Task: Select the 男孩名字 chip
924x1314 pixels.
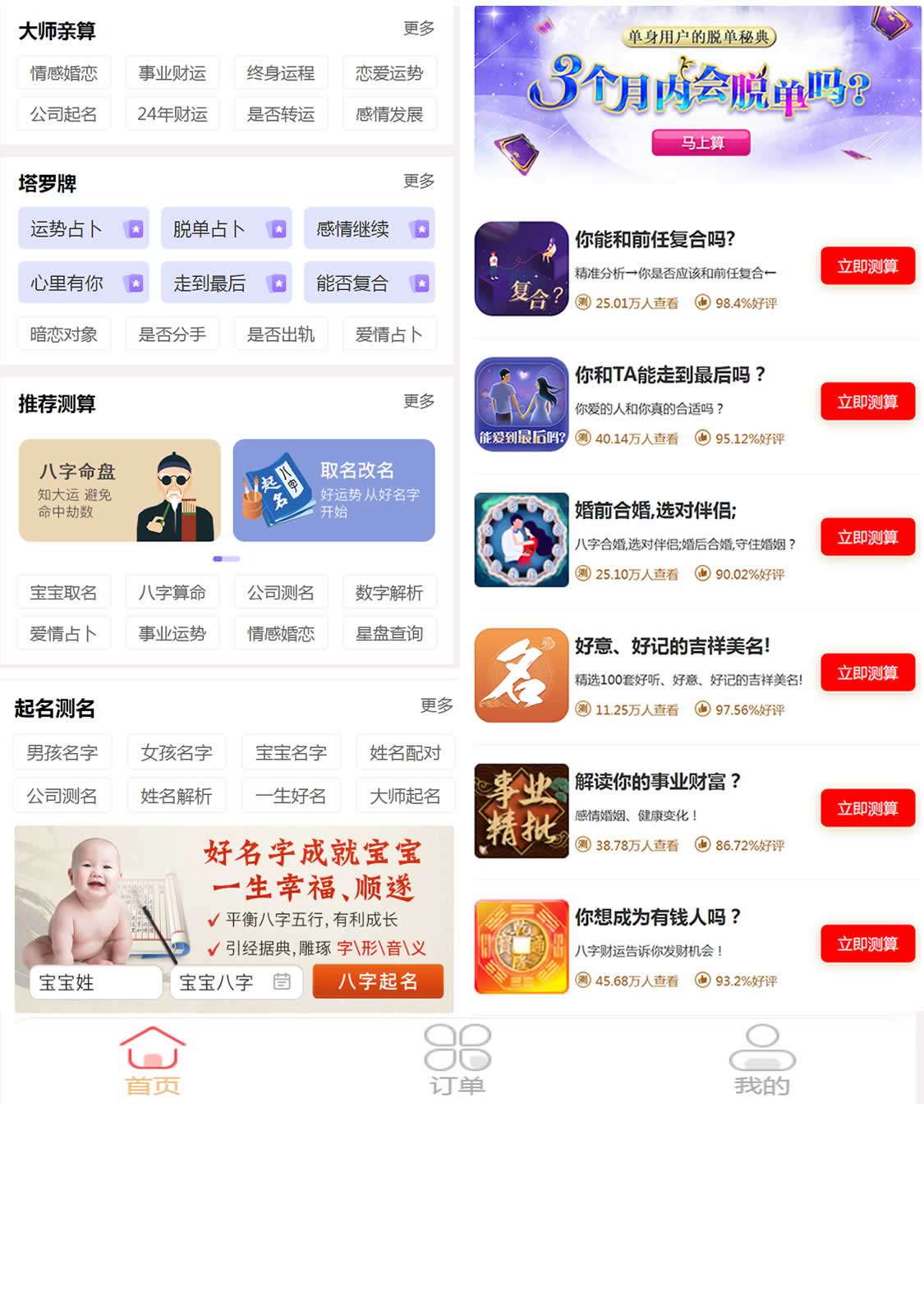Action: pos(62,752)
